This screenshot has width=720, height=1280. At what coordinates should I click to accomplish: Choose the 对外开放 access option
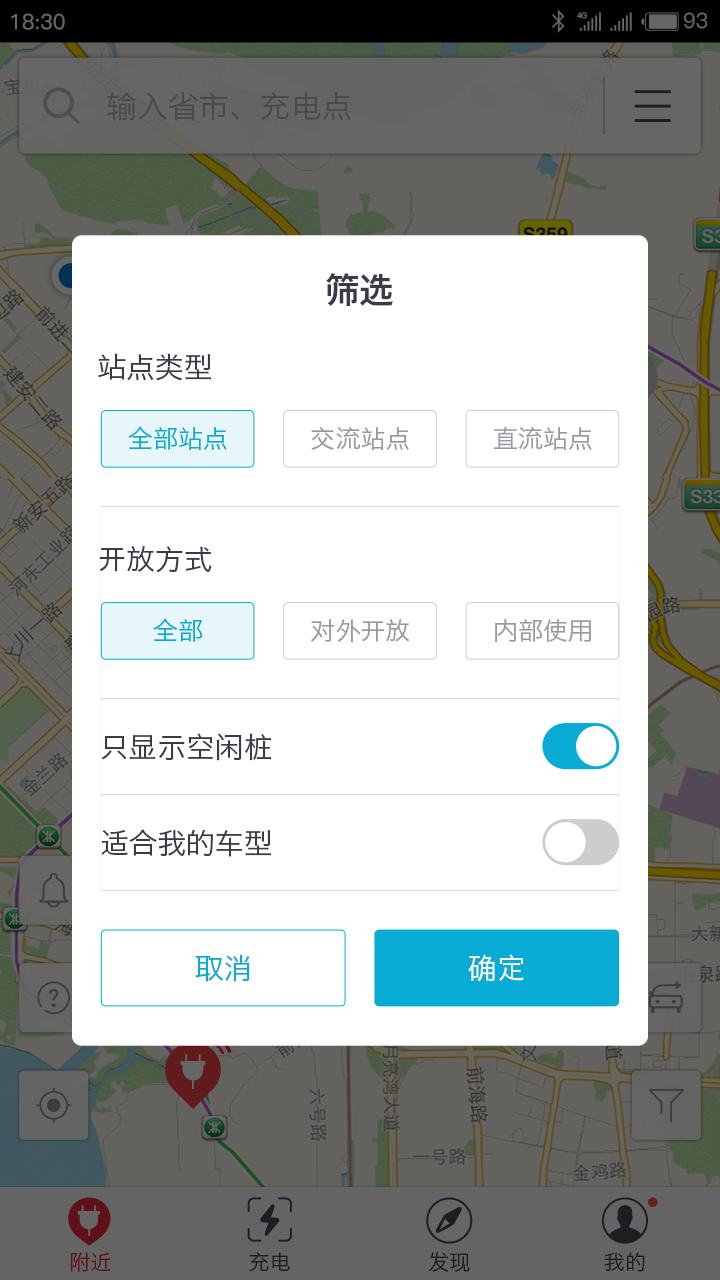(x=360, y=631)
